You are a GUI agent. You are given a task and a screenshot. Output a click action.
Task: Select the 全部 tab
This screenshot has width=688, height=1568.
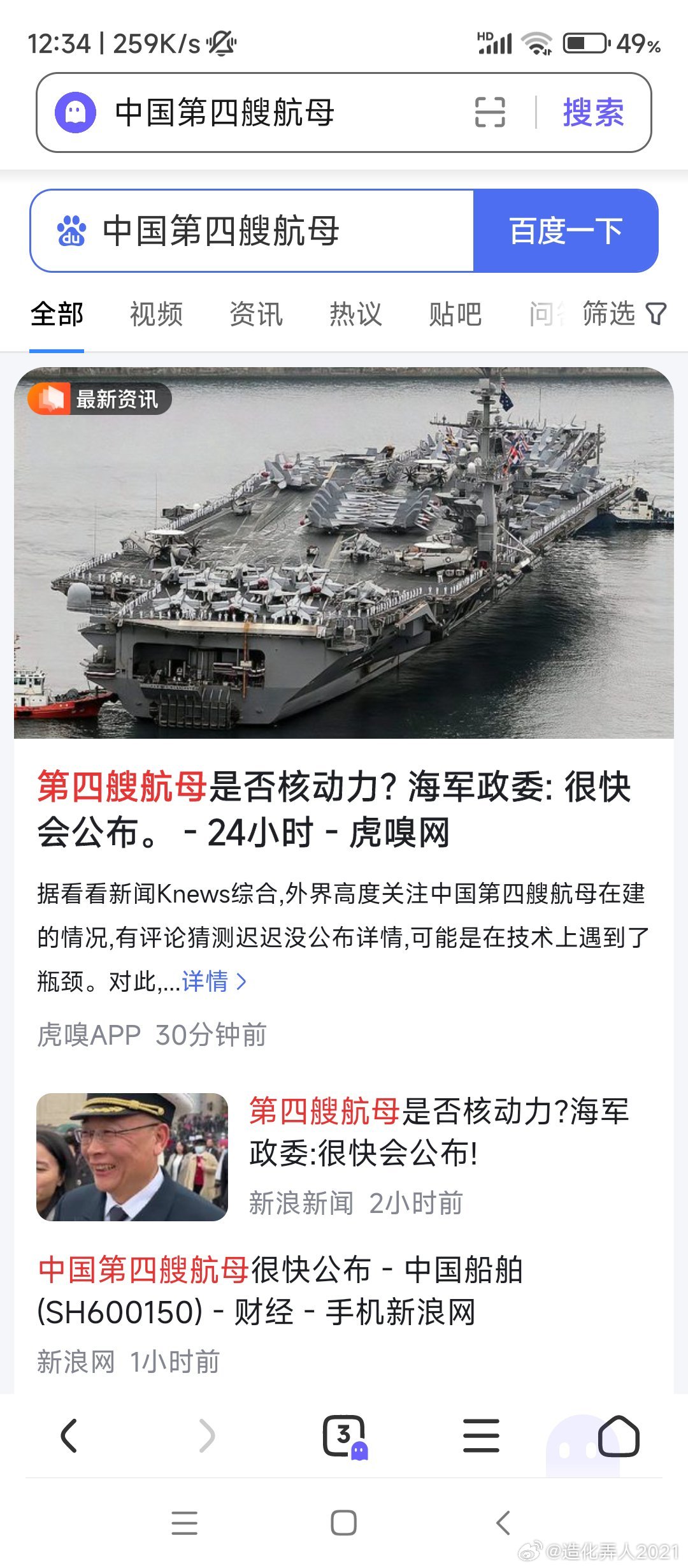(57, 314)
